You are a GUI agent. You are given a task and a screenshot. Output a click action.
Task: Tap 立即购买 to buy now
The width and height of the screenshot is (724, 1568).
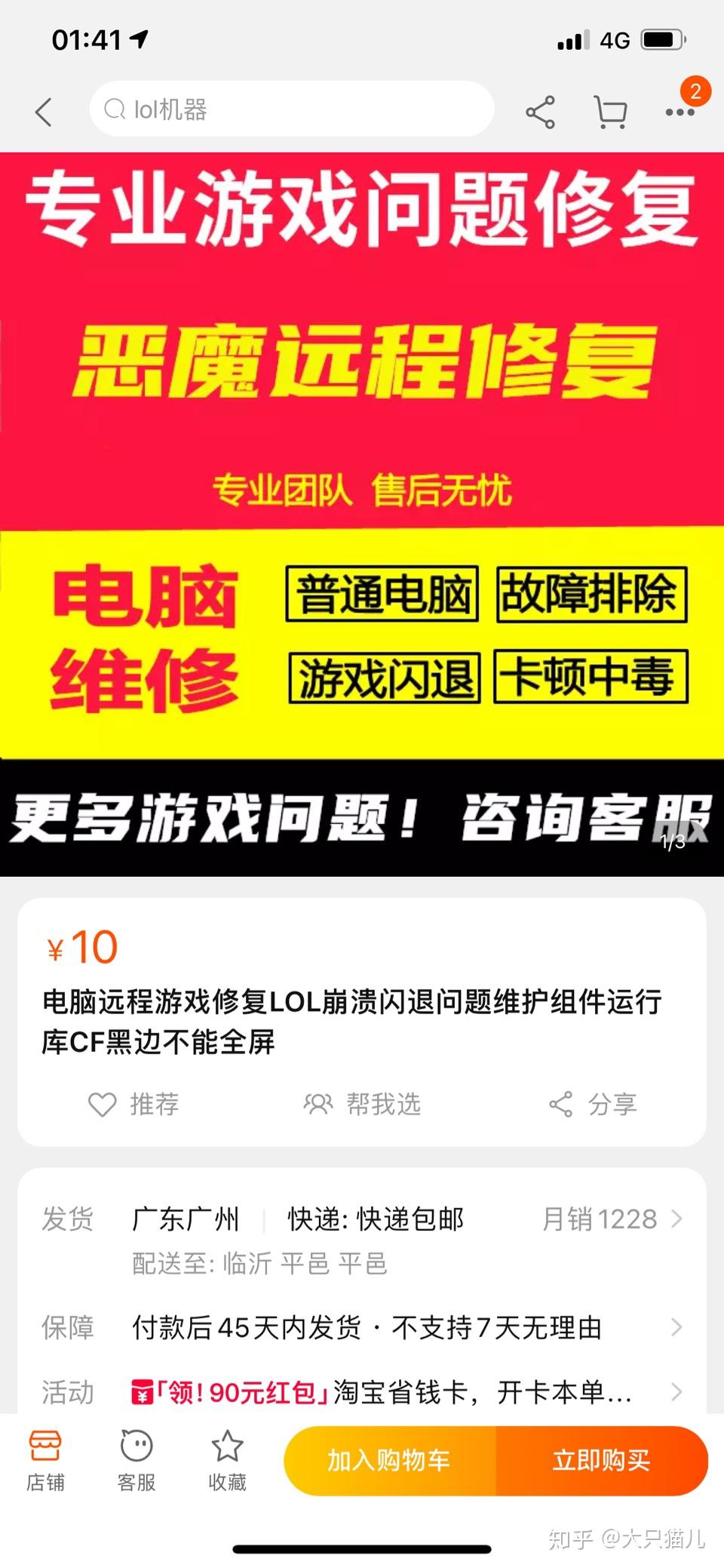point(601,1460)
